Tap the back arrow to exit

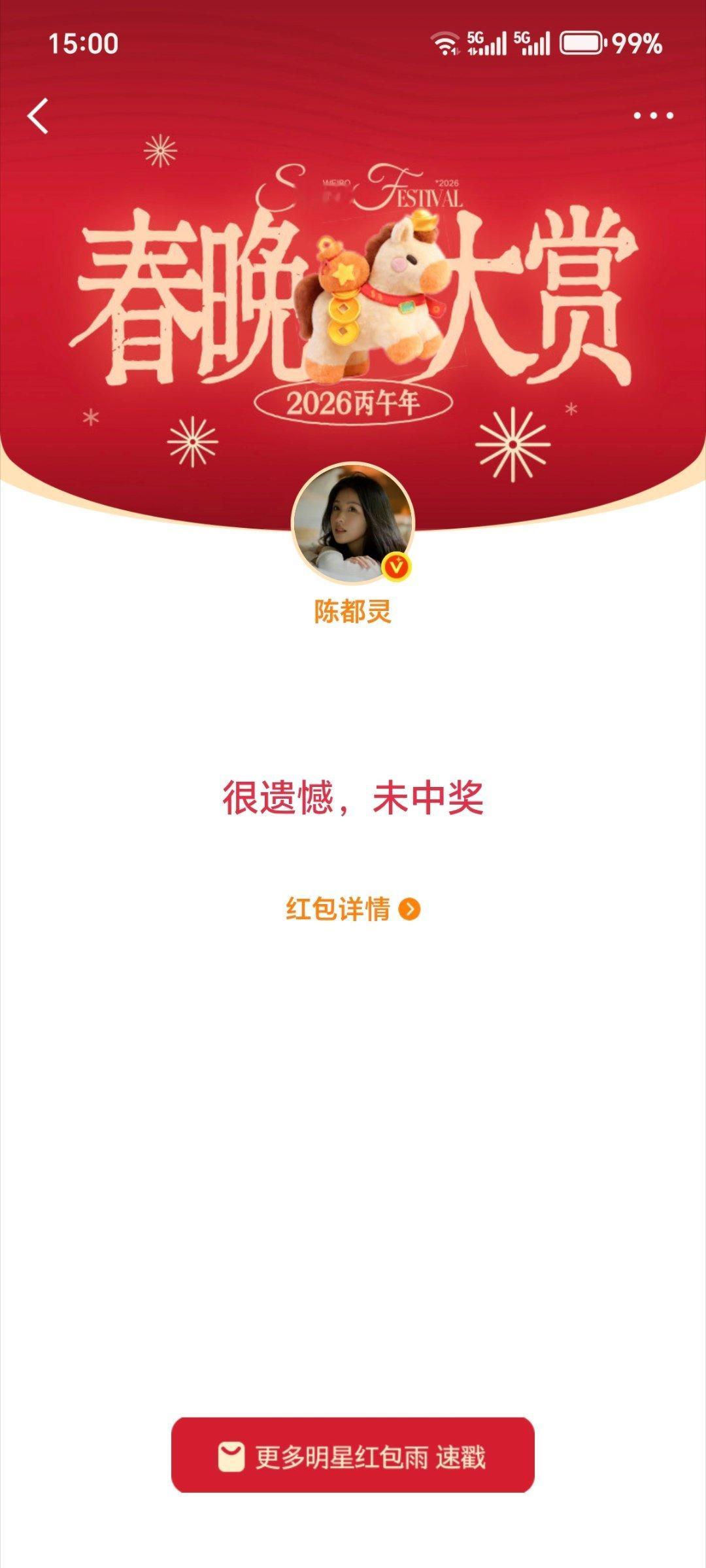tap(36, 114)
